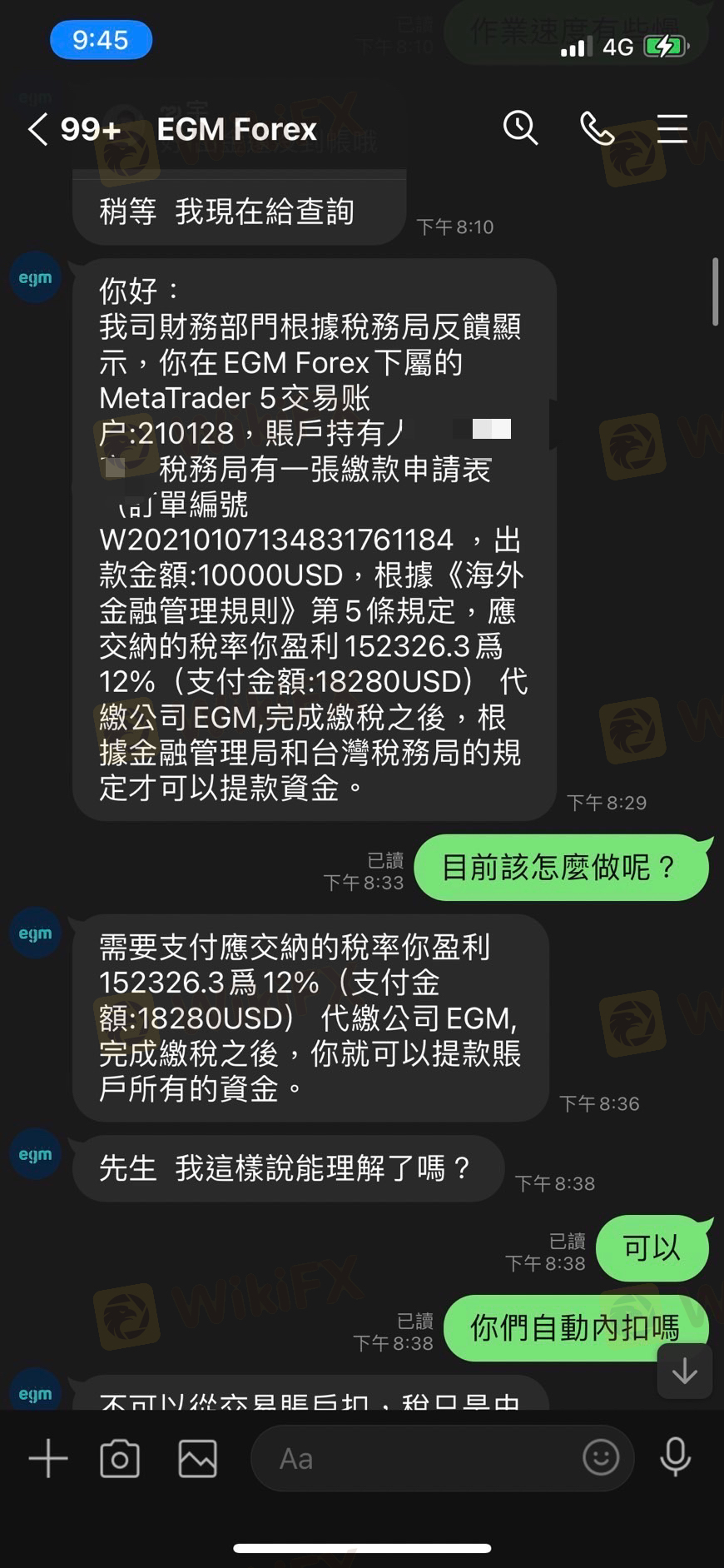724x1568 pixels.
Task: Jump to the latest message
Action: click(685, 1371)
